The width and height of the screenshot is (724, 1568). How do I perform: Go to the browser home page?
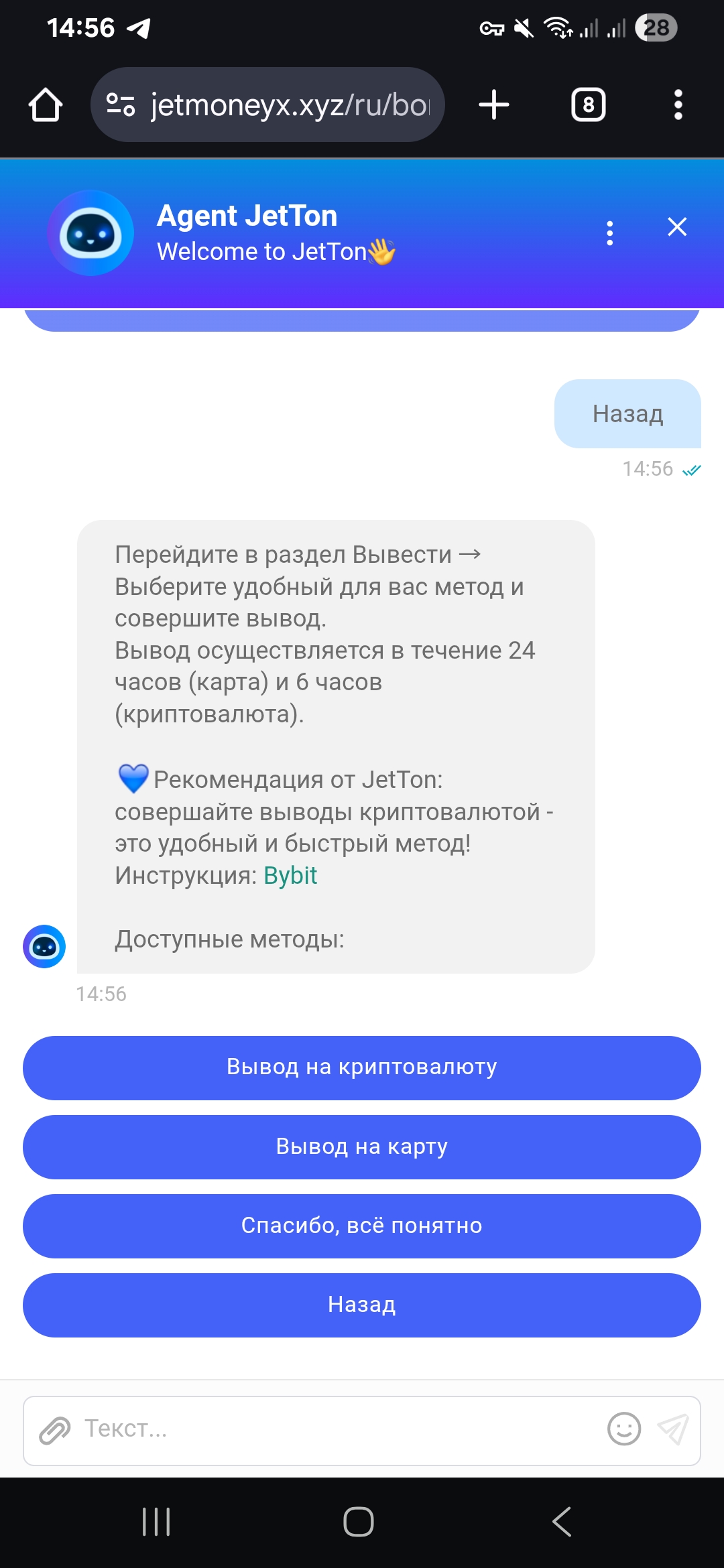coord(46,105)
